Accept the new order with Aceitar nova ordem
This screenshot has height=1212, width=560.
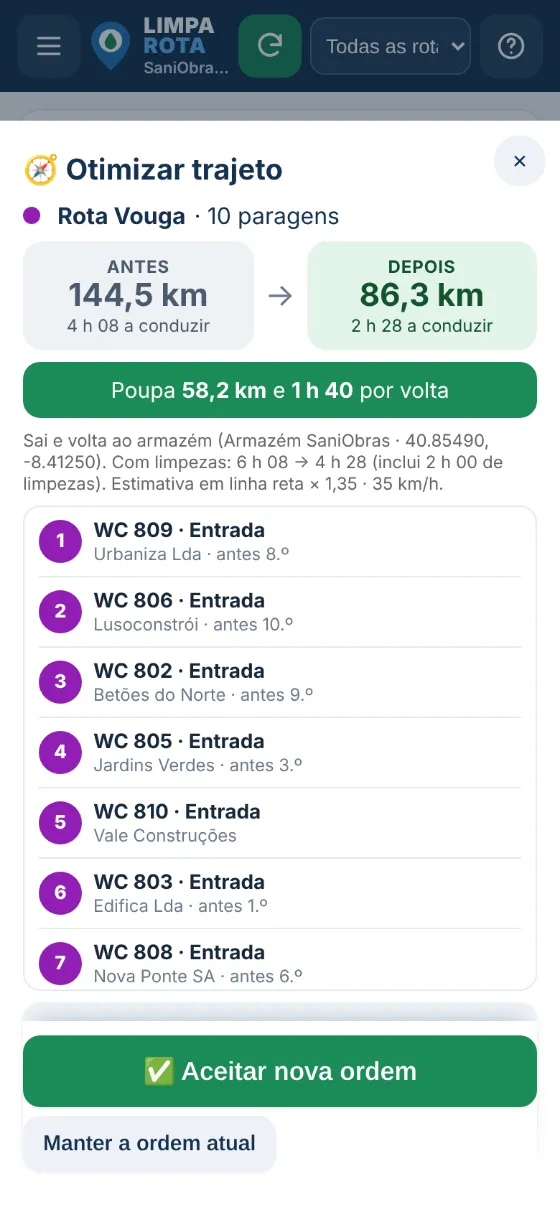(280, 1071)
